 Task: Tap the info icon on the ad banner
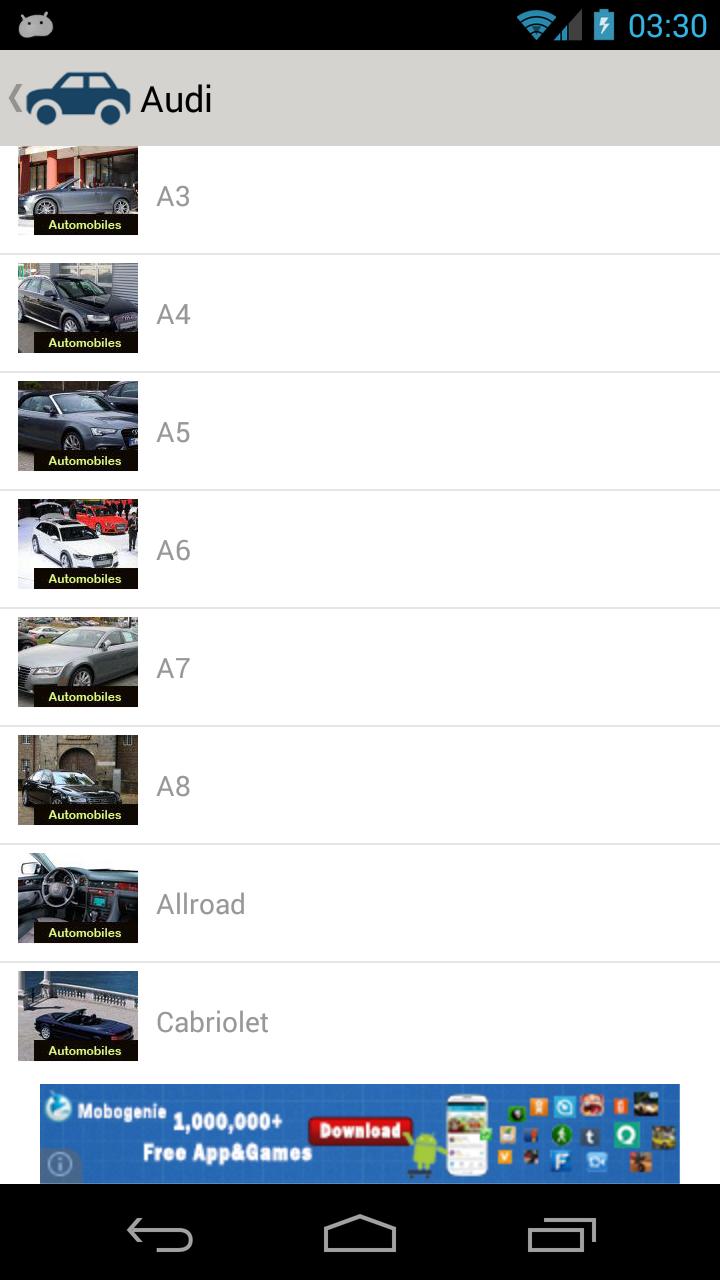[x=59, y=1166]
